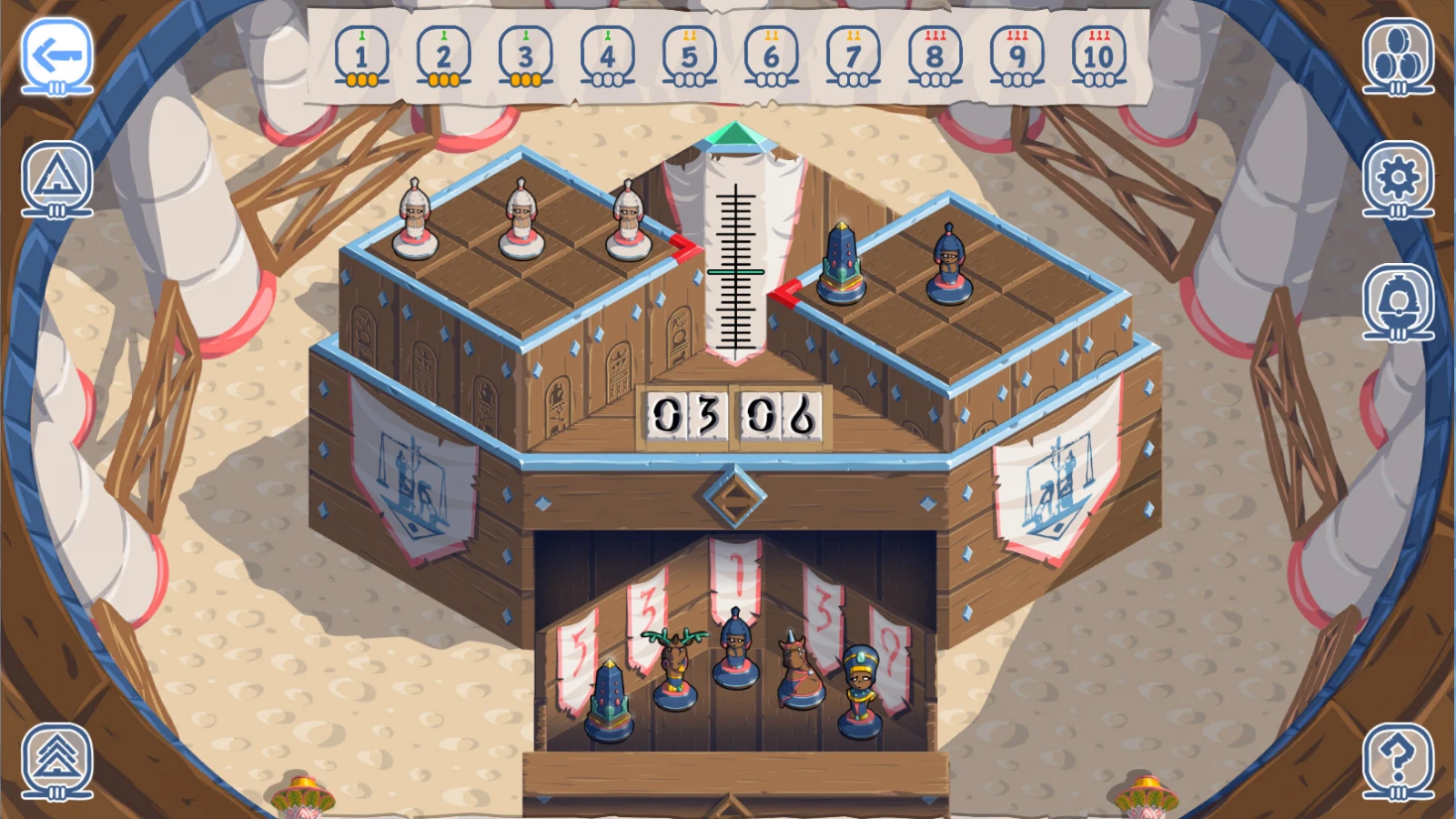Tap the single pyramid icon
Screen dimensions: 1456x819
click(x=57, y=178)
